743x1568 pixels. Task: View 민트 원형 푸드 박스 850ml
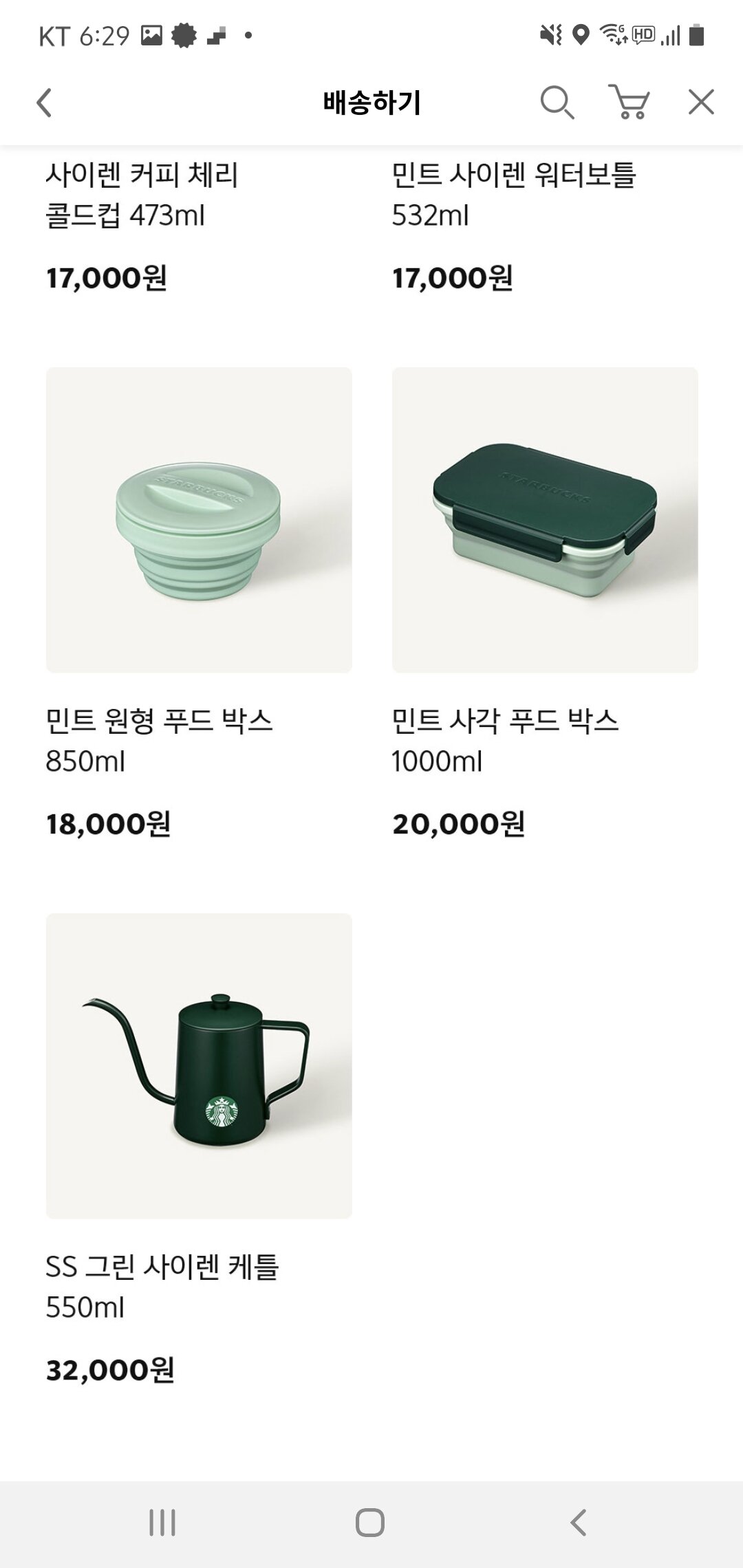[199, 521]
